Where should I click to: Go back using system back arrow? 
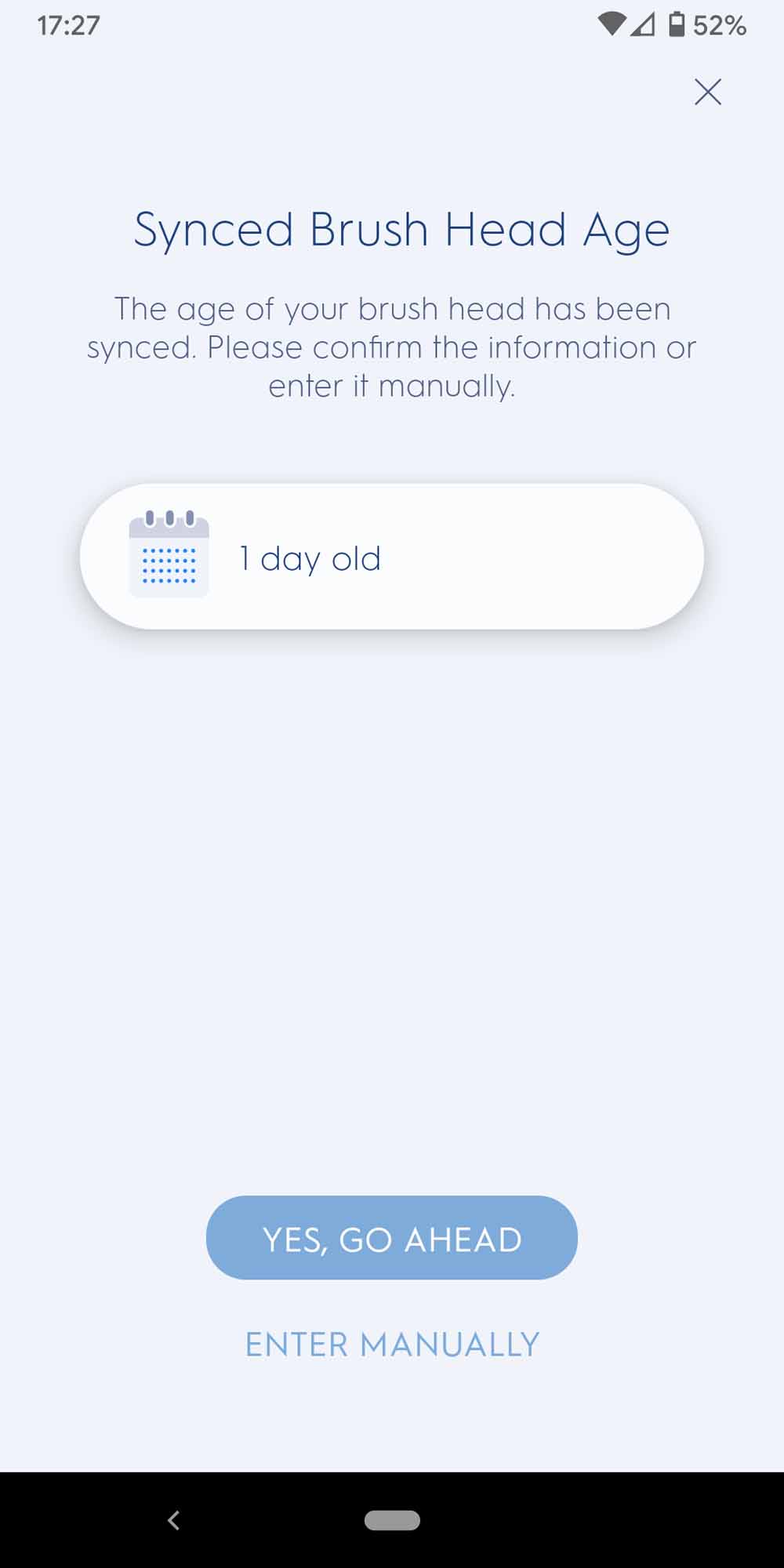coord(174,1520)
